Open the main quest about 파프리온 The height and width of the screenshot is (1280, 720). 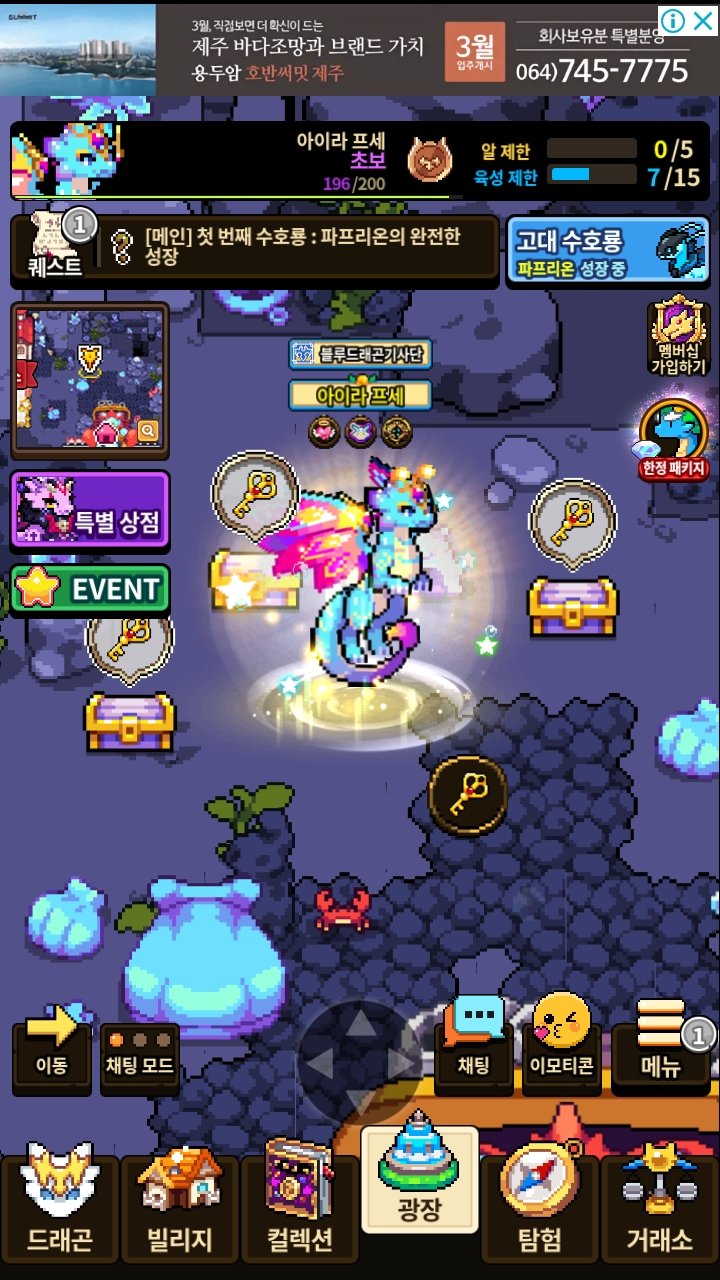pyautogui.click(x=300, y=246)
